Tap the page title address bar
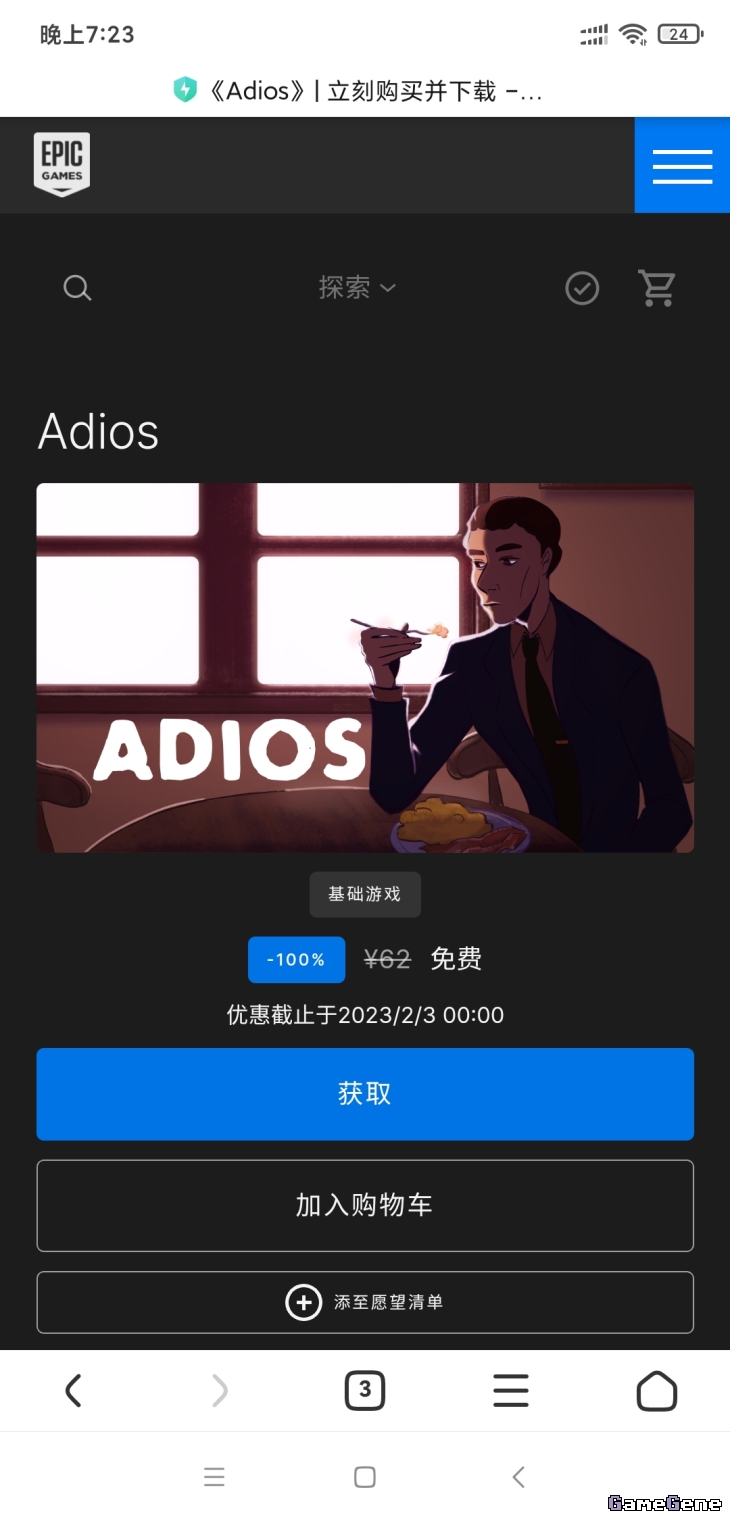 point(365,91)
